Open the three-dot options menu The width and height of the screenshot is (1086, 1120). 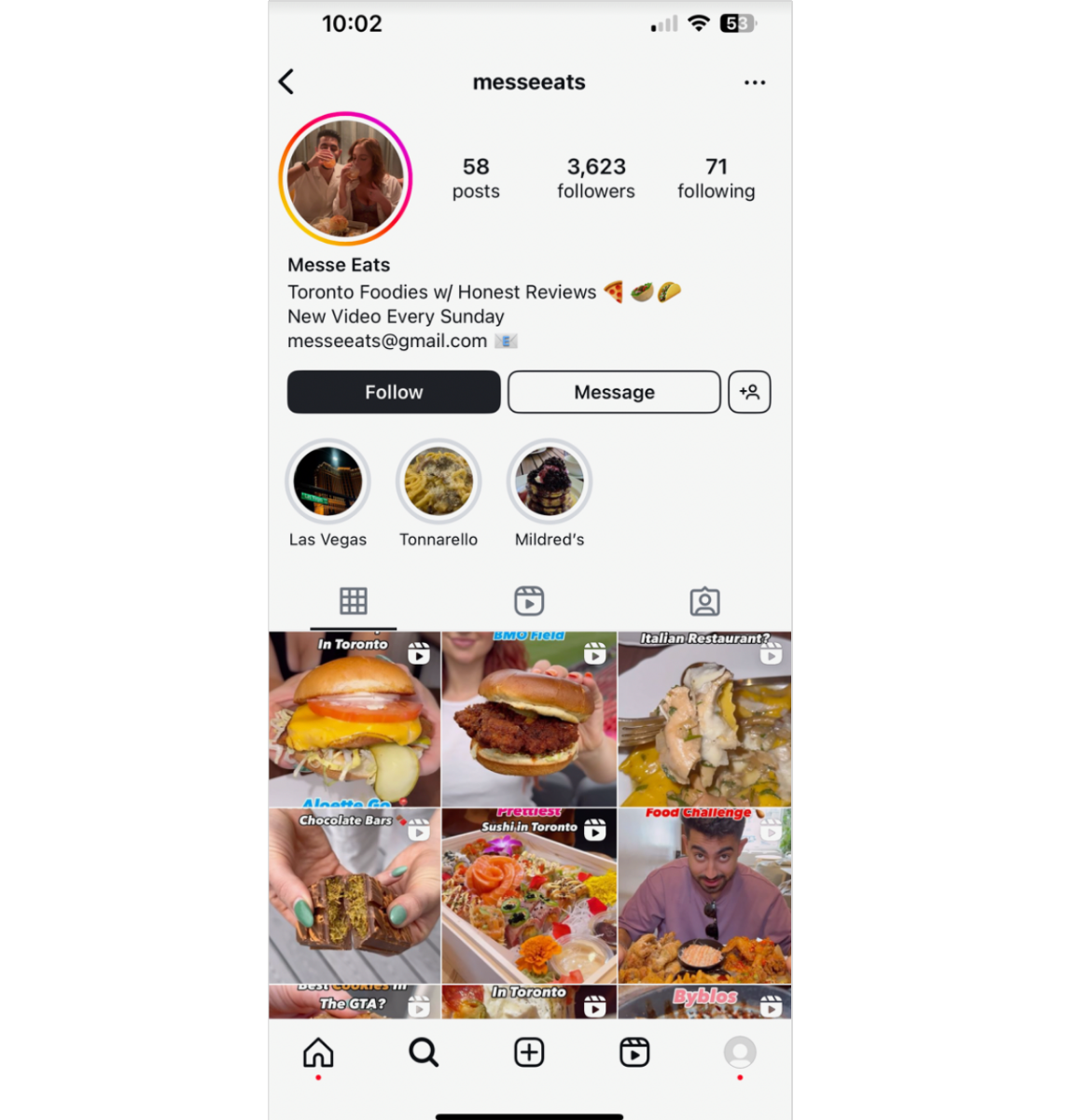(754, 82)
